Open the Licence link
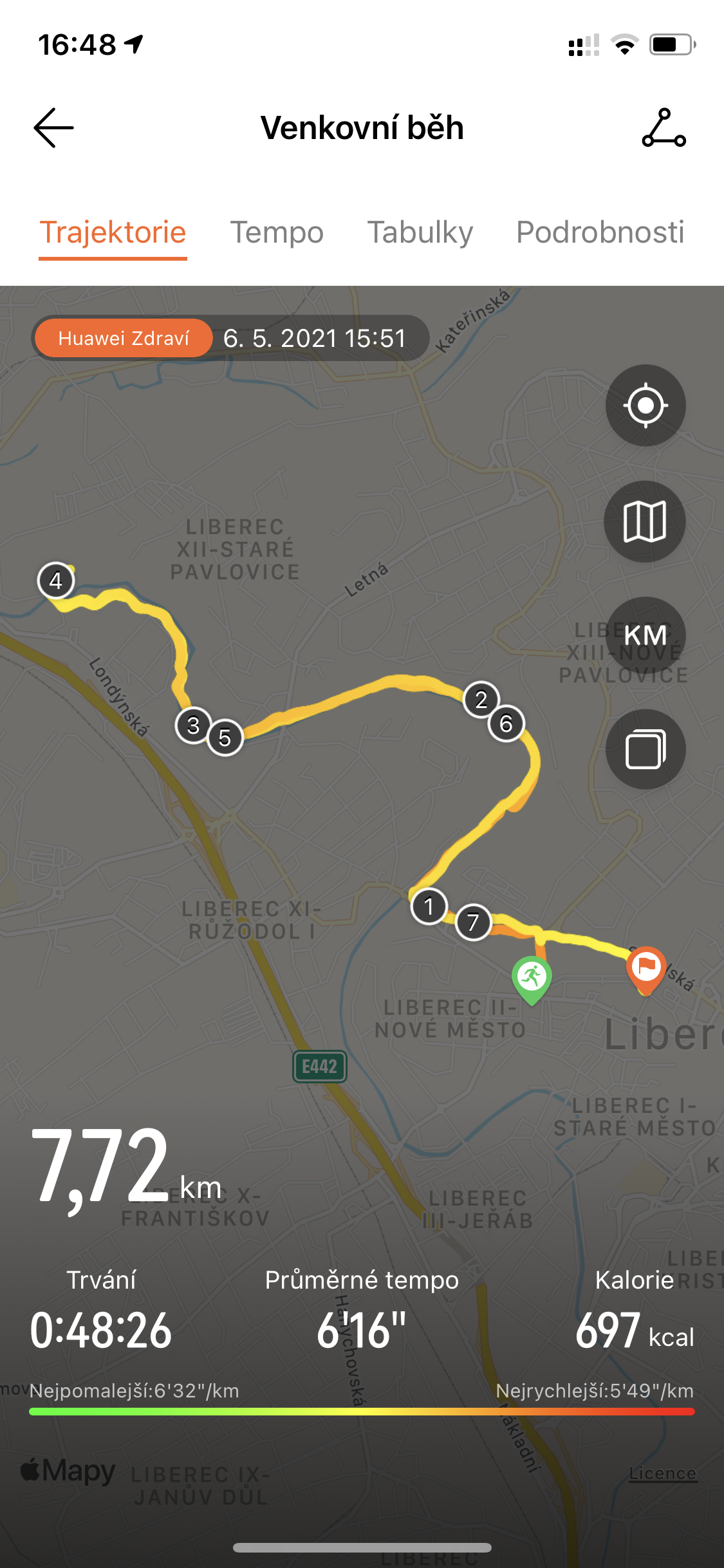The image size is (724, 1568). [663, 1473]
